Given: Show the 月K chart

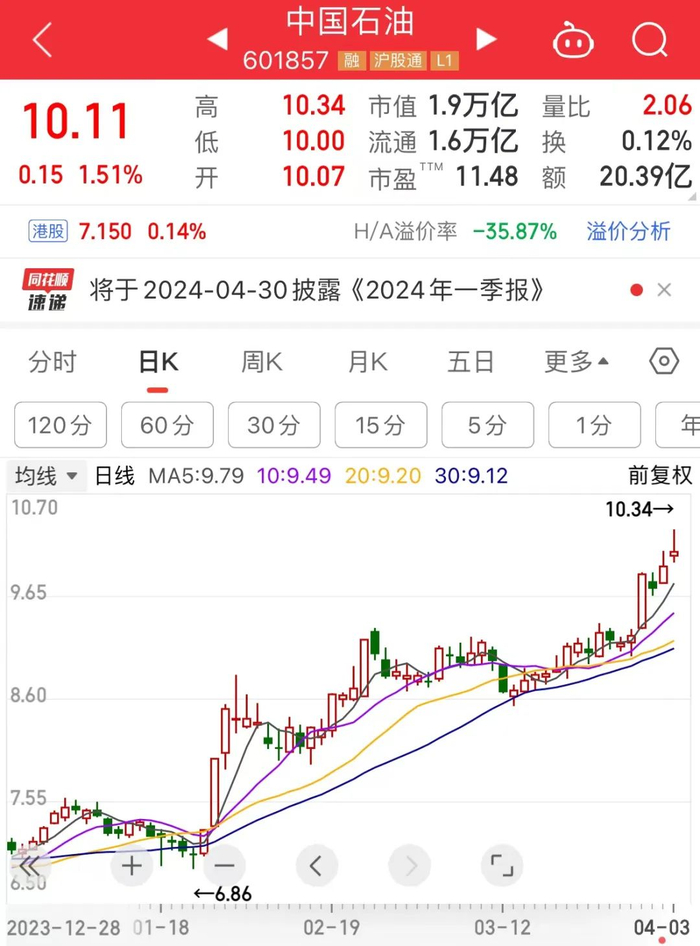Looking at the screenshot, I should pyautogui.click(x=367, y=362).
